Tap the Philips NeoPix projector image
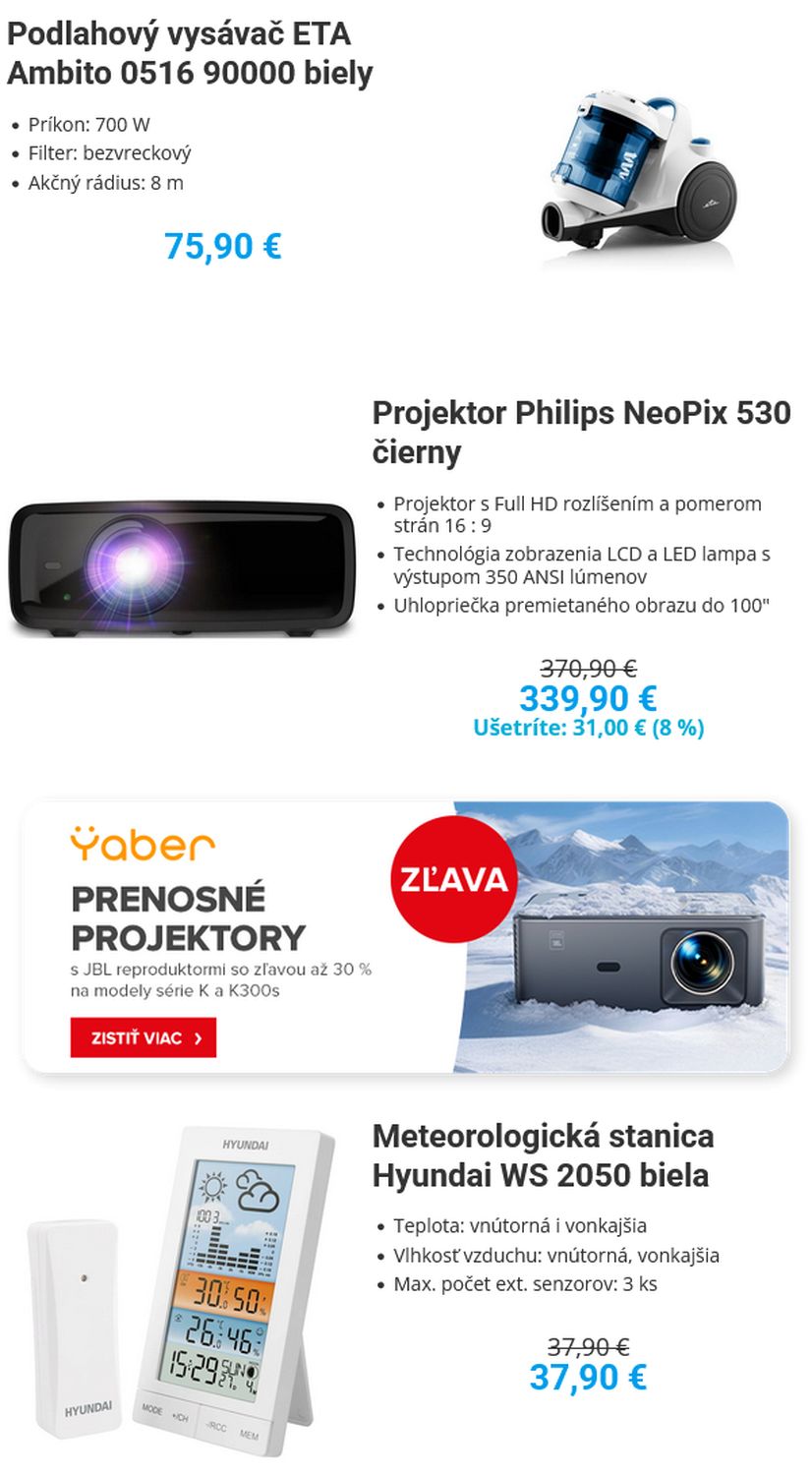 [182, 567]
